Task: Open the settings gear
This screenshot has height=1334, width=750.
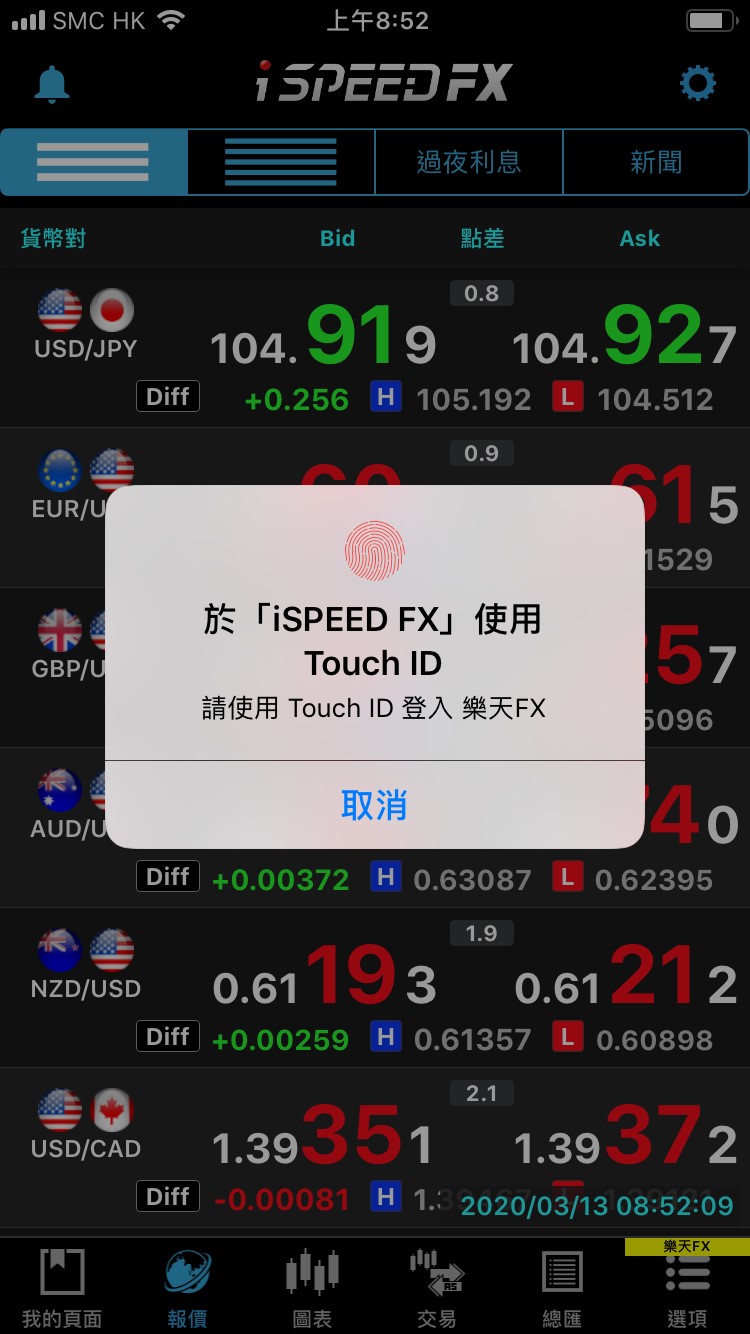Action: pyautogui.click(x=697, y=83)
